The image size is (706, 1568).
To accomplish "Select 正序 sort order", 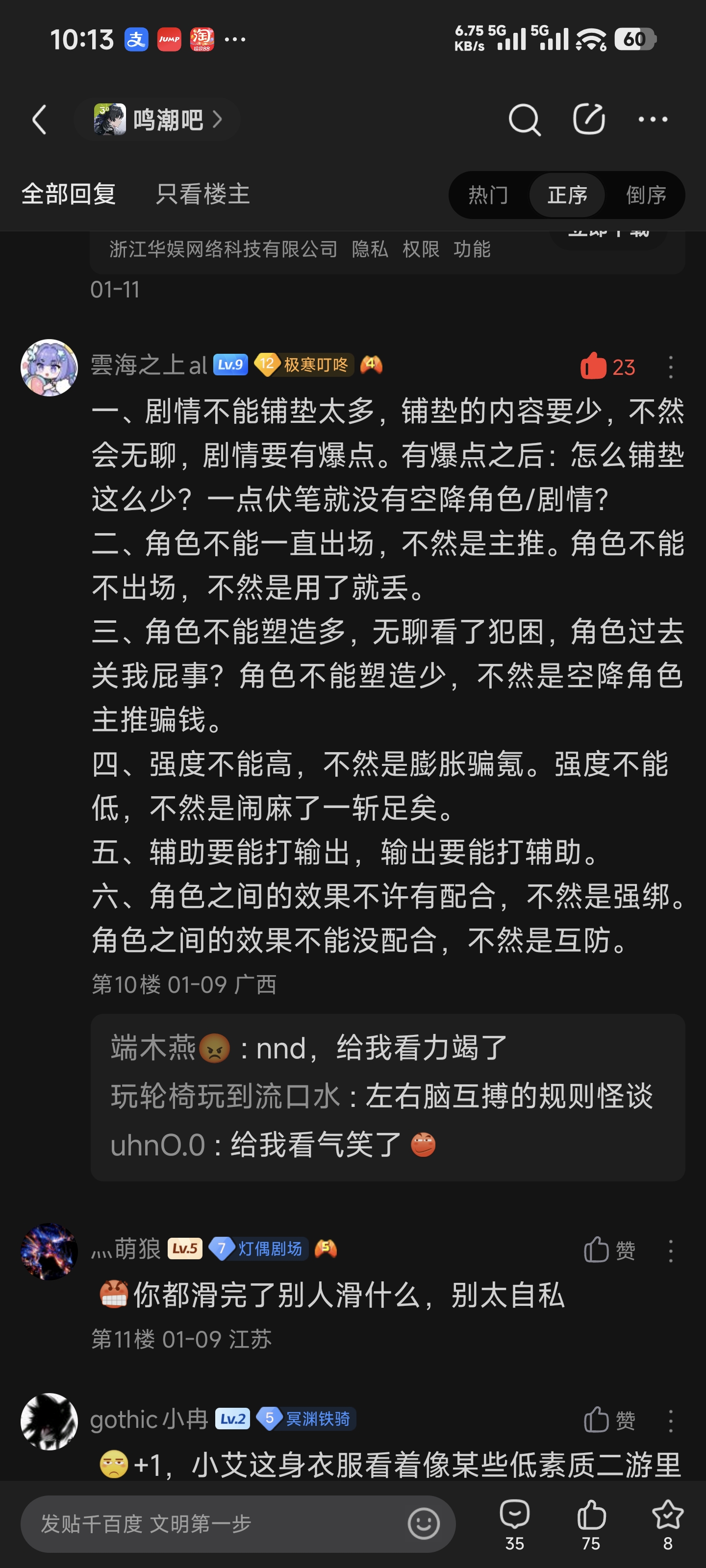I will point(567,195).
